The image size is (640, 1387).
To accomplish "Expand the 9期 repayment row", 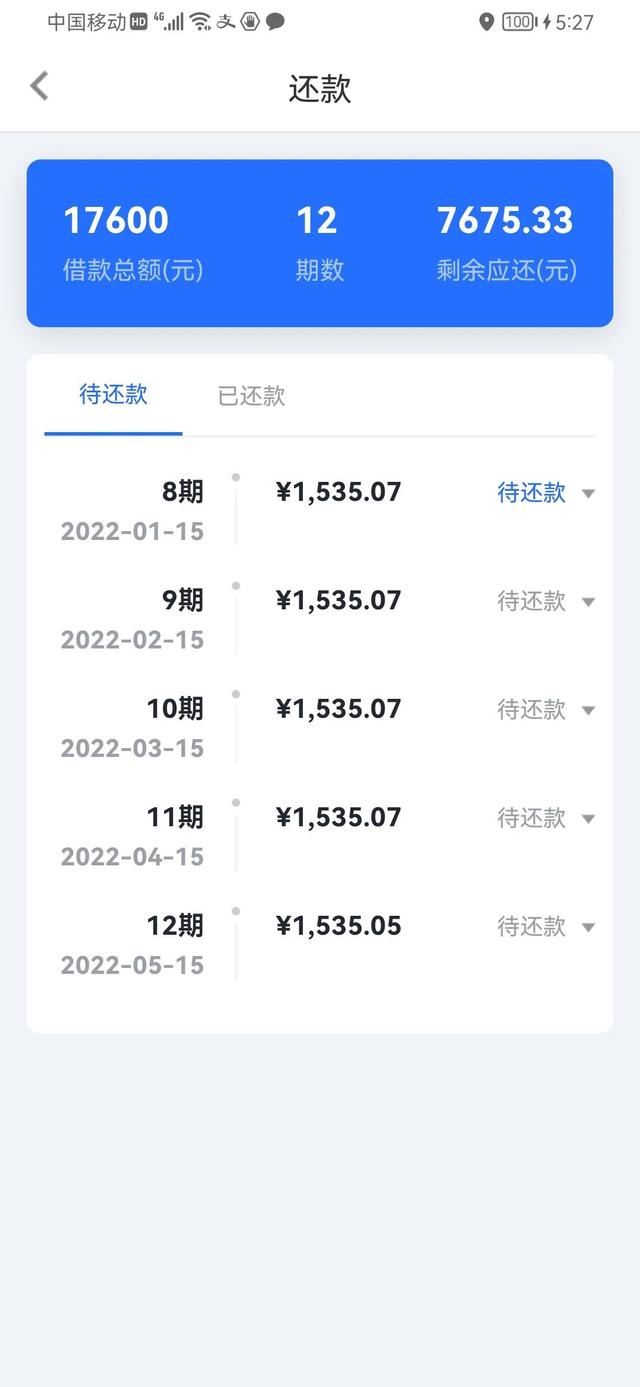I will click(588, 602).
